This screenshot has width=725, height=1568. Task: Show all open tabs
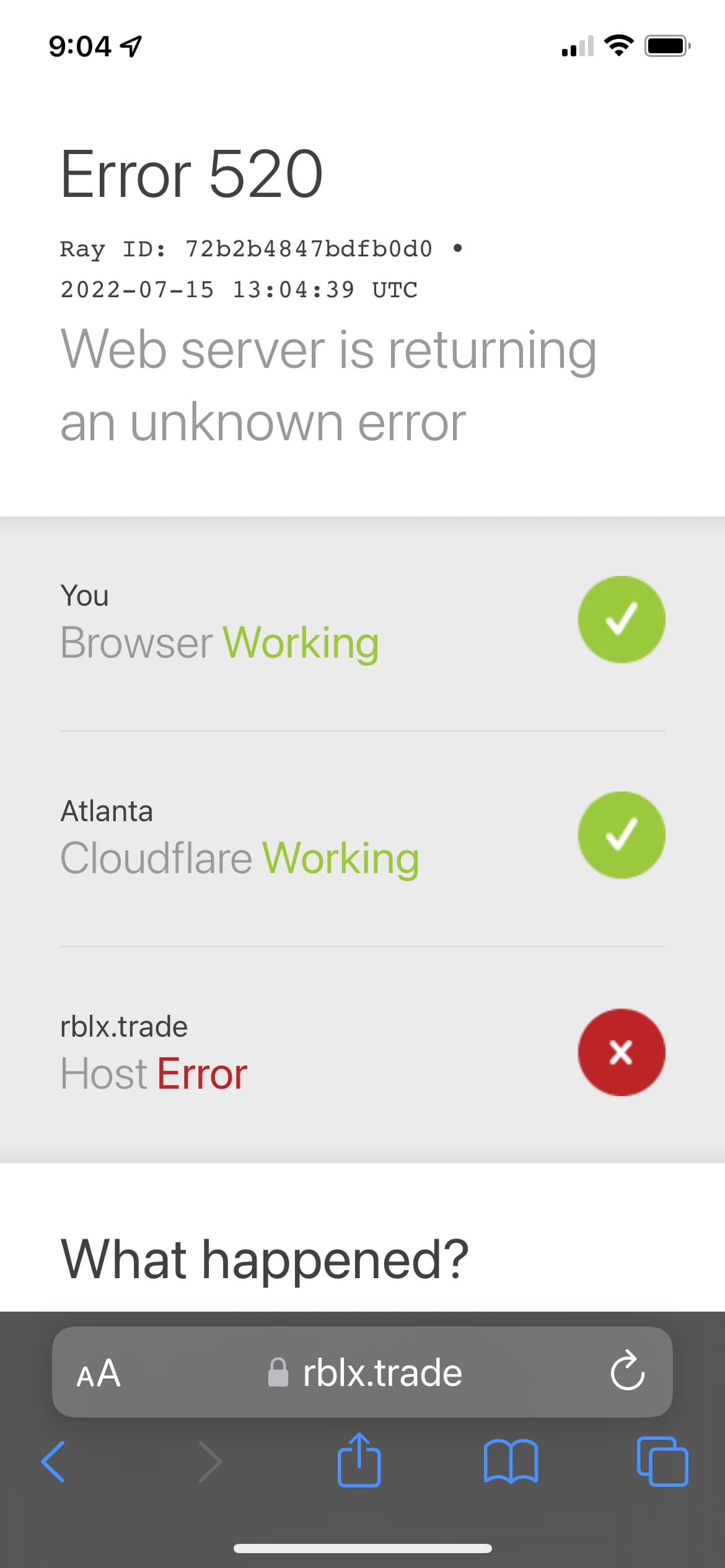662,1461
